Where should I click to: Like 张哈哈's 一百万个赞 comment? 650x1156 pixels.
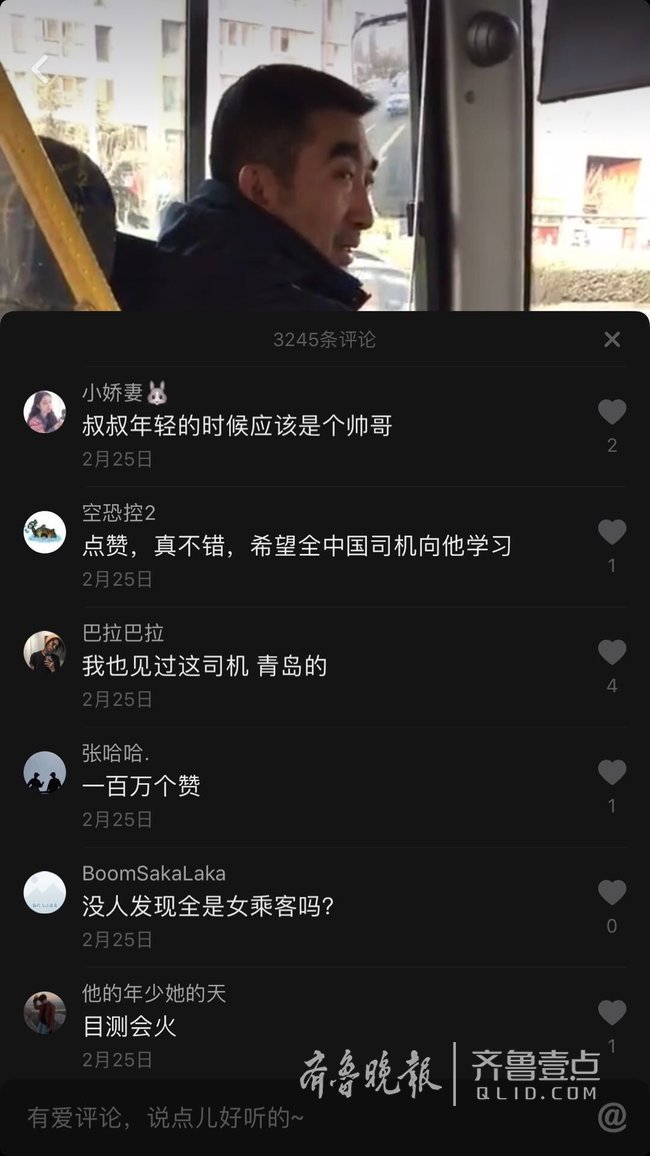tap(612, 772)
